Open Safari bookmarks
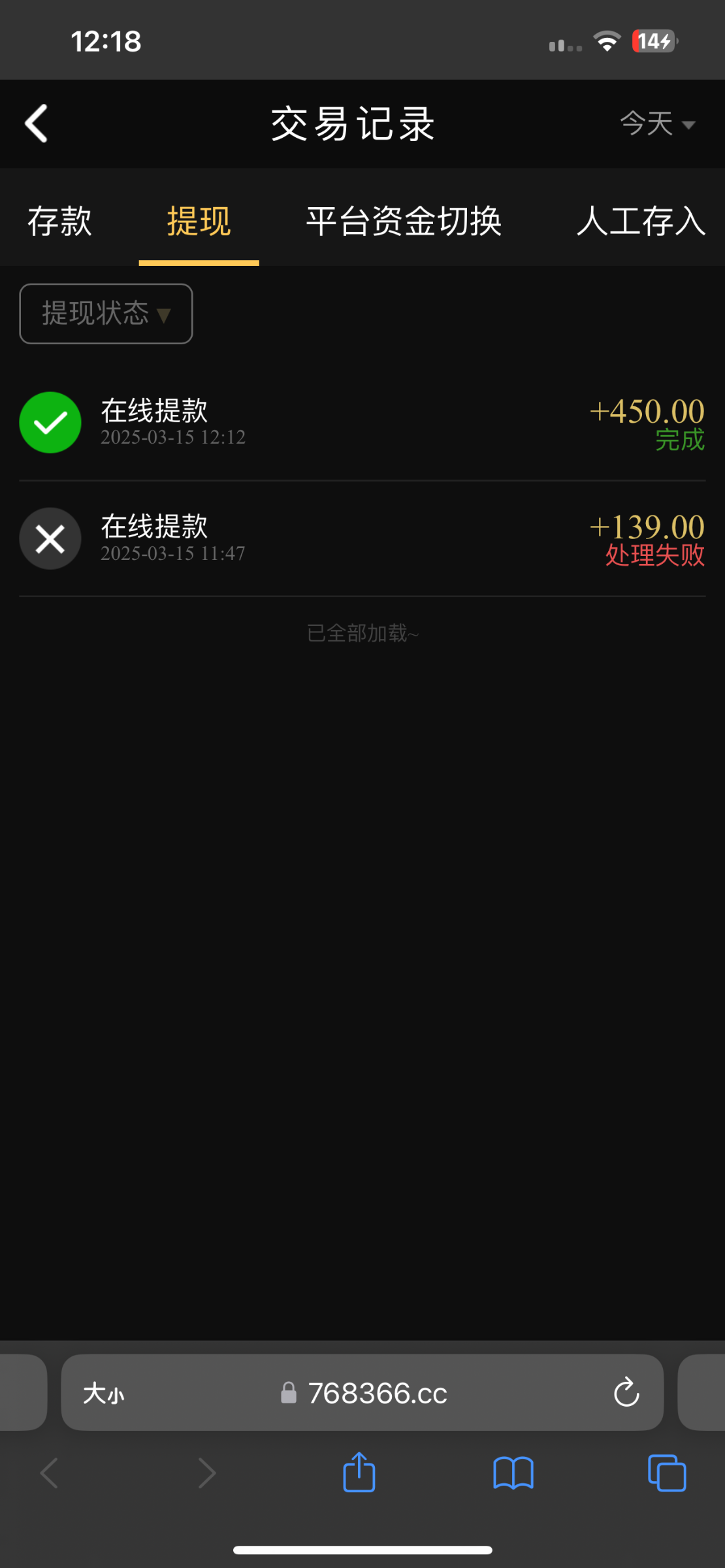The width and height of the screenshot is (725, 1568). pos(513,1473)
